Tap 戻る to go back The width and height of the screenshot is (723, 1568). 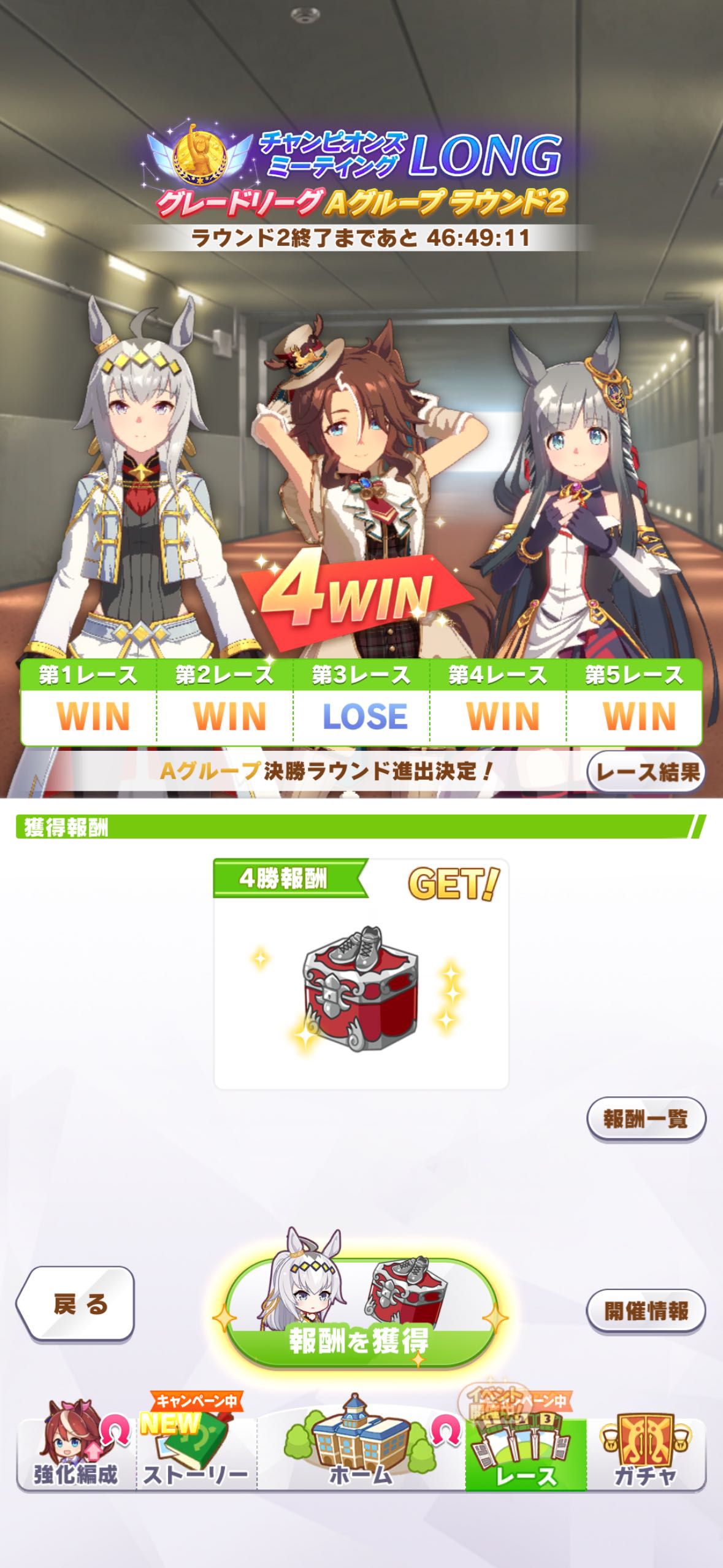[x=76, y=1304]
